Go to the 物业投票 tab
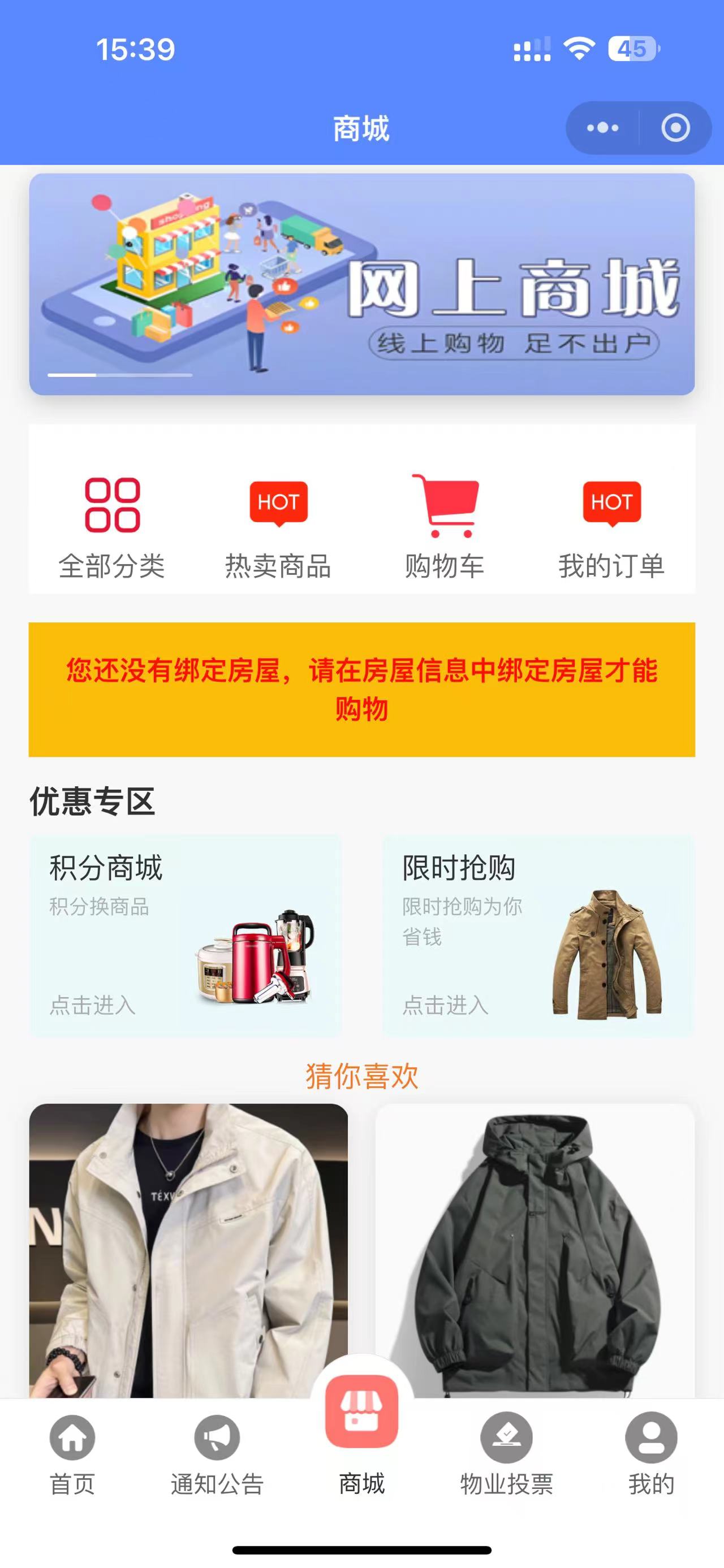The width and height of the screenshot is (724, 1568). [506, 1455]
